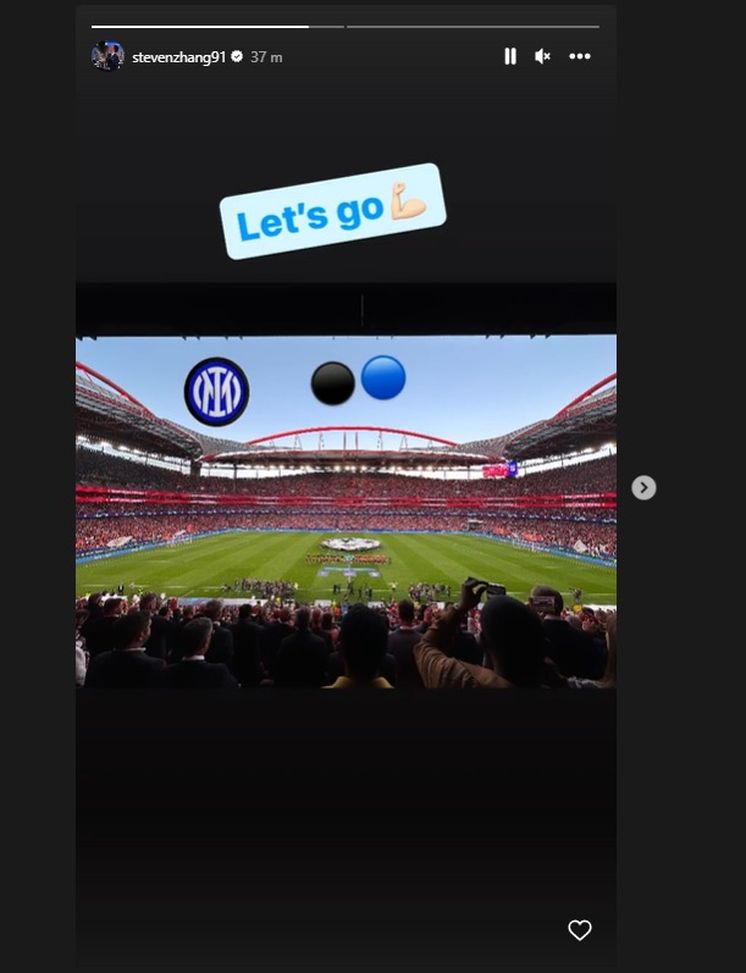Tap the '37 m' timestamp label
The image size is (746, 973).
[266, 57]
